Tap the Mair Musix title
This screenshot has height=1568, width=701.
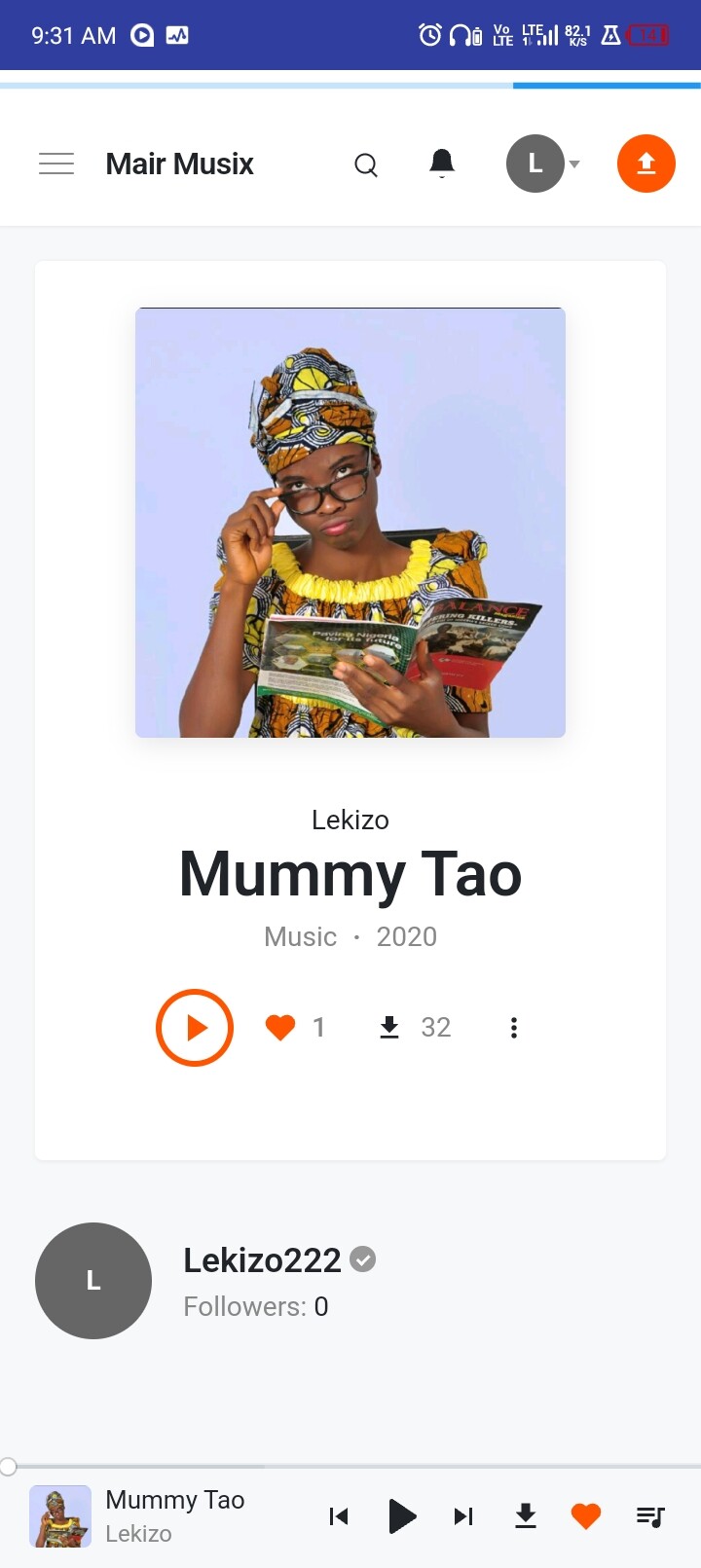(x=180, y=164)
